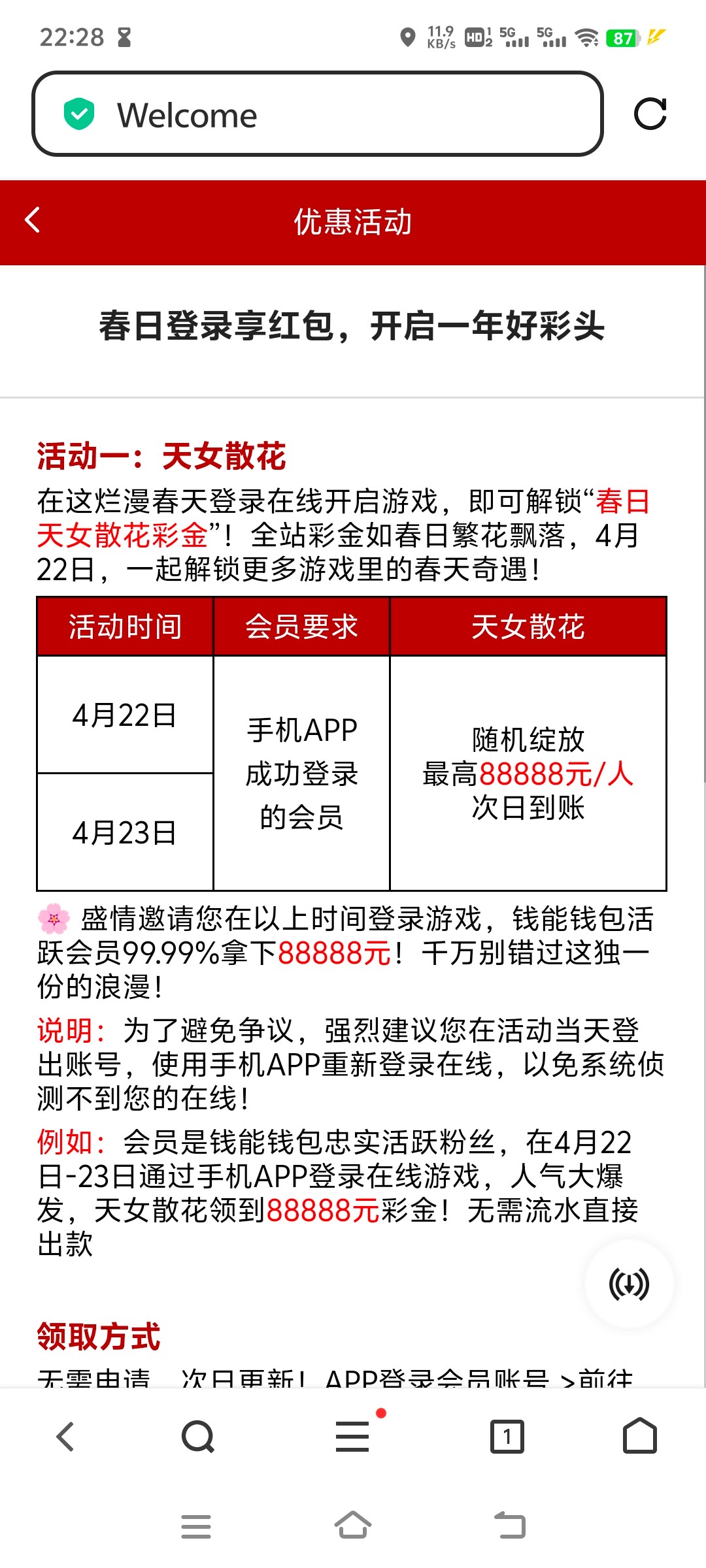Go to browser home page

639,1435
